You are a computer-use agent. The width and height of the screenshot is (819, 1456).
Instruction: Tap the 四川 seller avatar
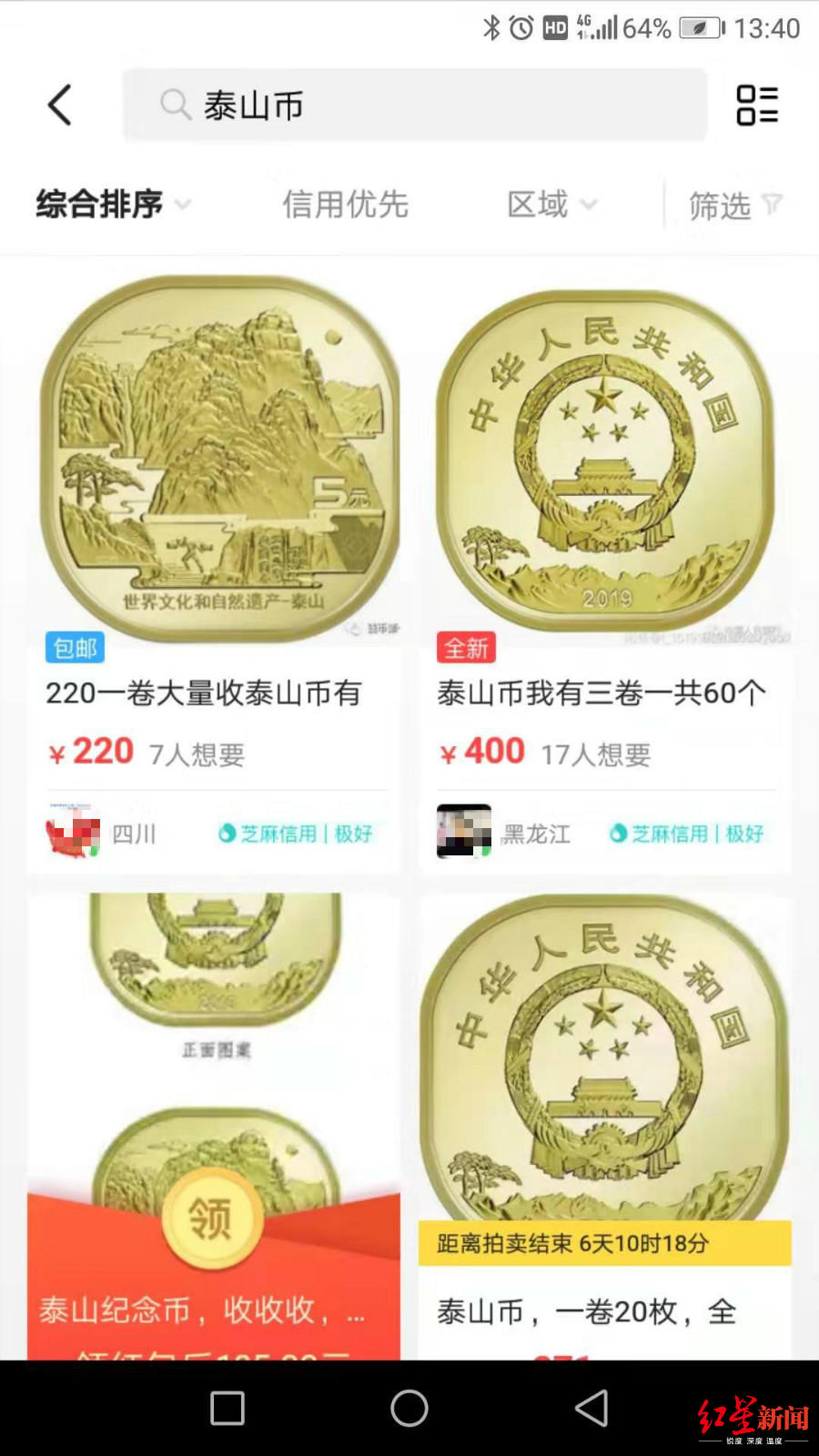[73, 831]
